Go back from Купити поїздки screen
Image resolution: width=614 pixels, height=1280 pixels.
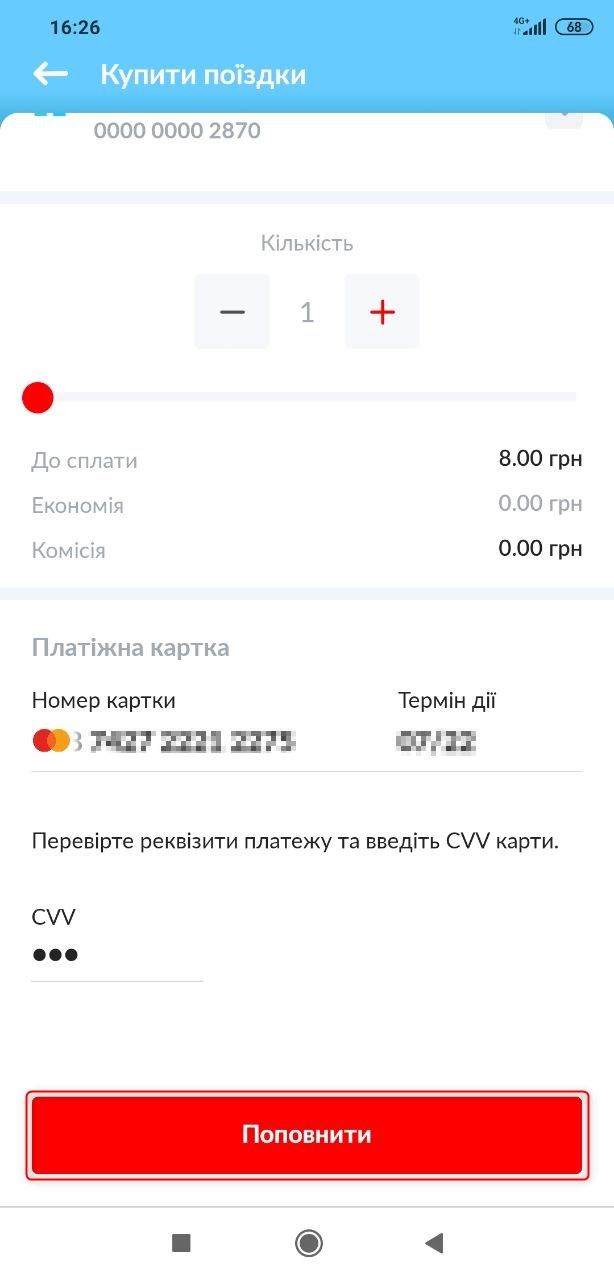pos(50,74)
